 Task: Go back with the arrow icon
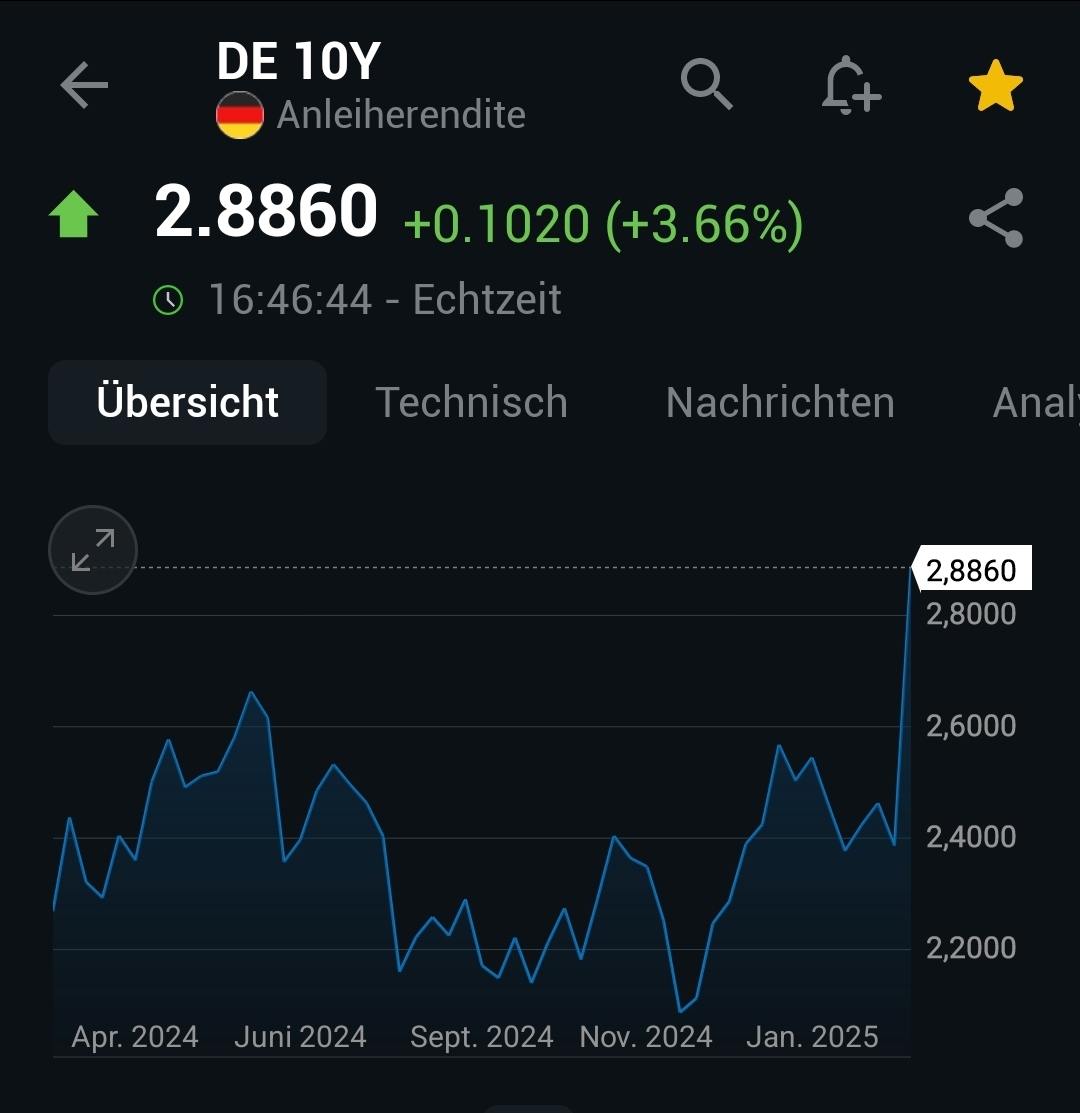tap(84, 86)
